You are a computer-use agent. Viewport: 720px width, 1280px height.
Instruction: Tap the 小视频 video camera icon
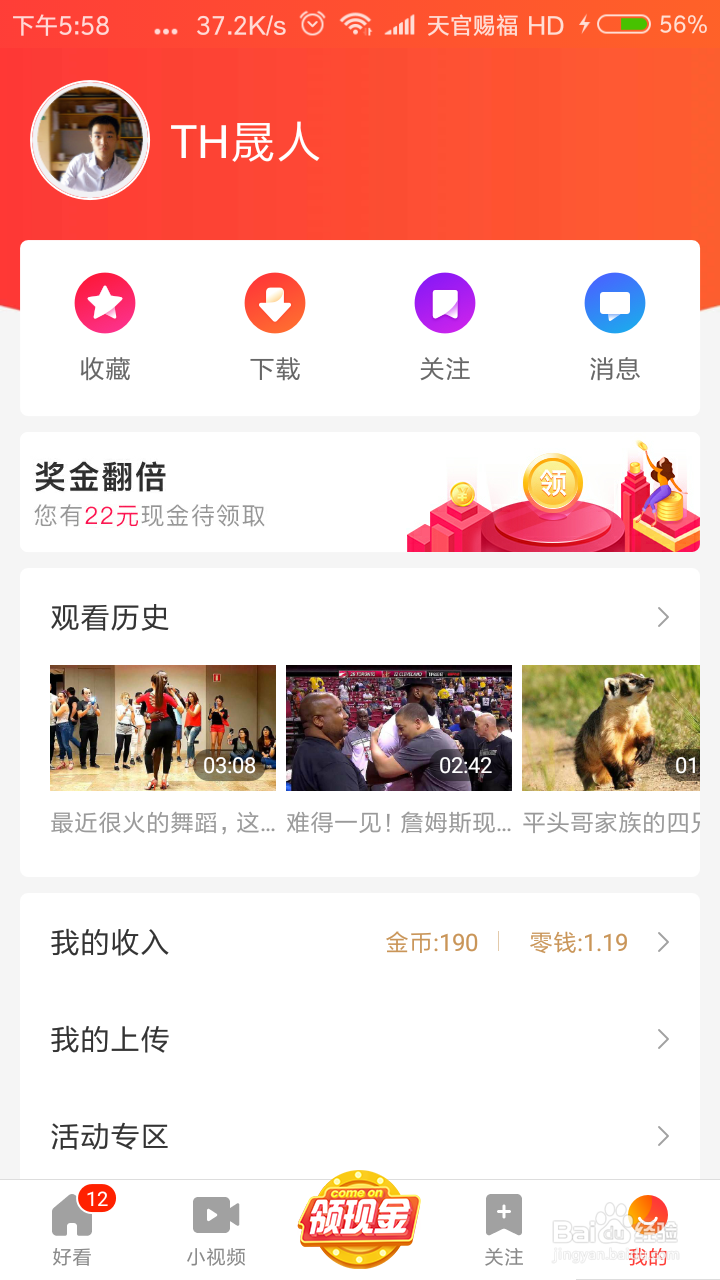click(214, 1213)
